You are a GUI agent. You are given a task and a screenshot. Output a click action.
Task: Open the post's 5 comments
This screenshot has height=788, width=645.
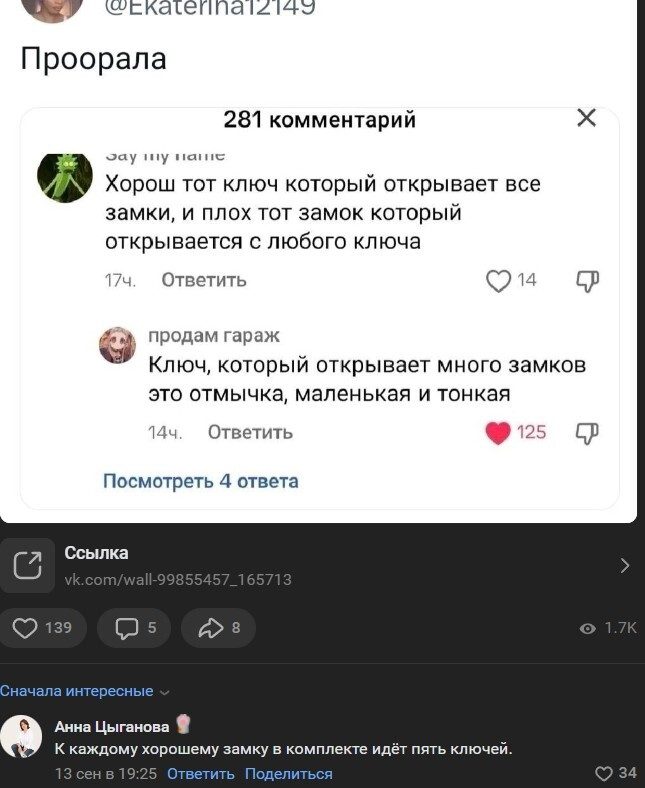pos(136,628)
